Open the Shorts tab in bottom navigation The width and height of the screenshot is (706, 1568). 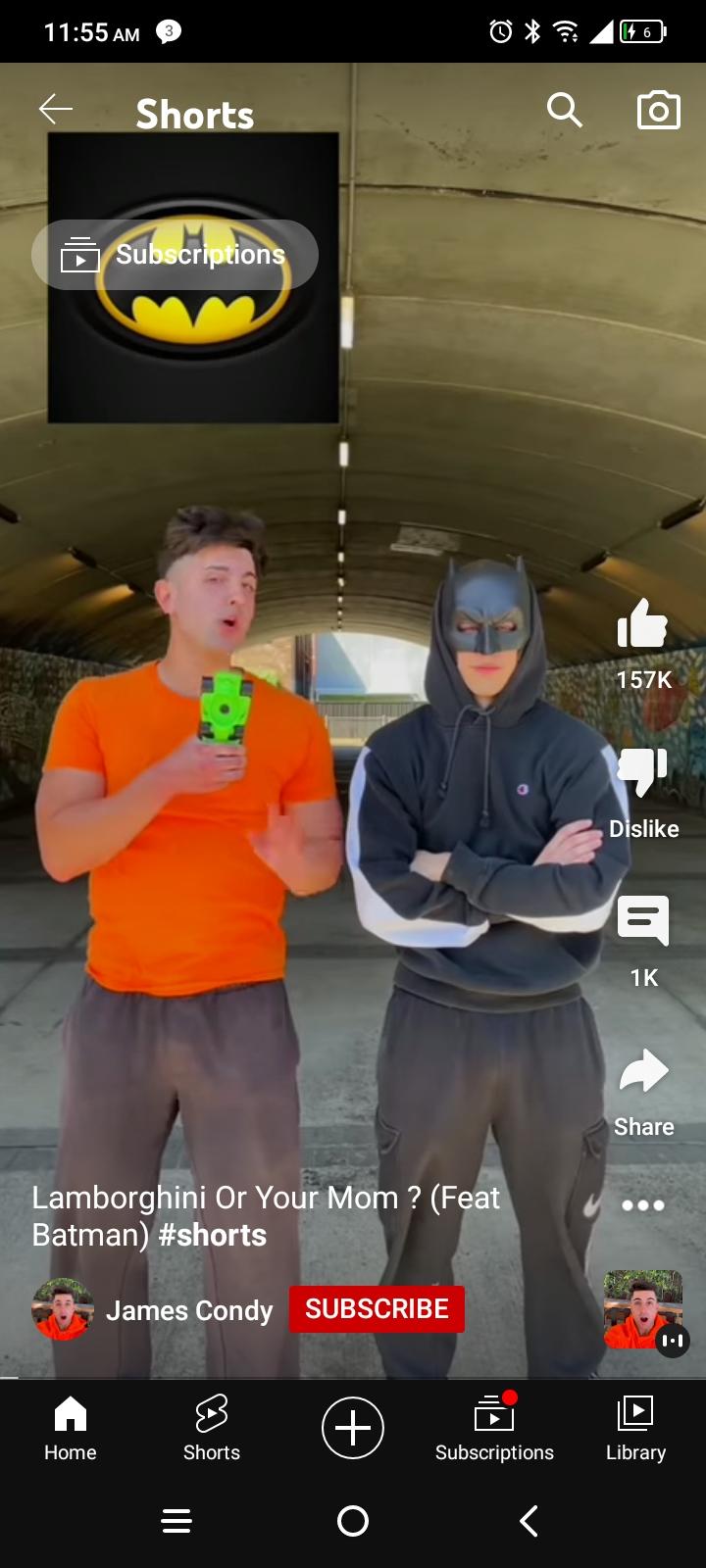(211, 1428)
